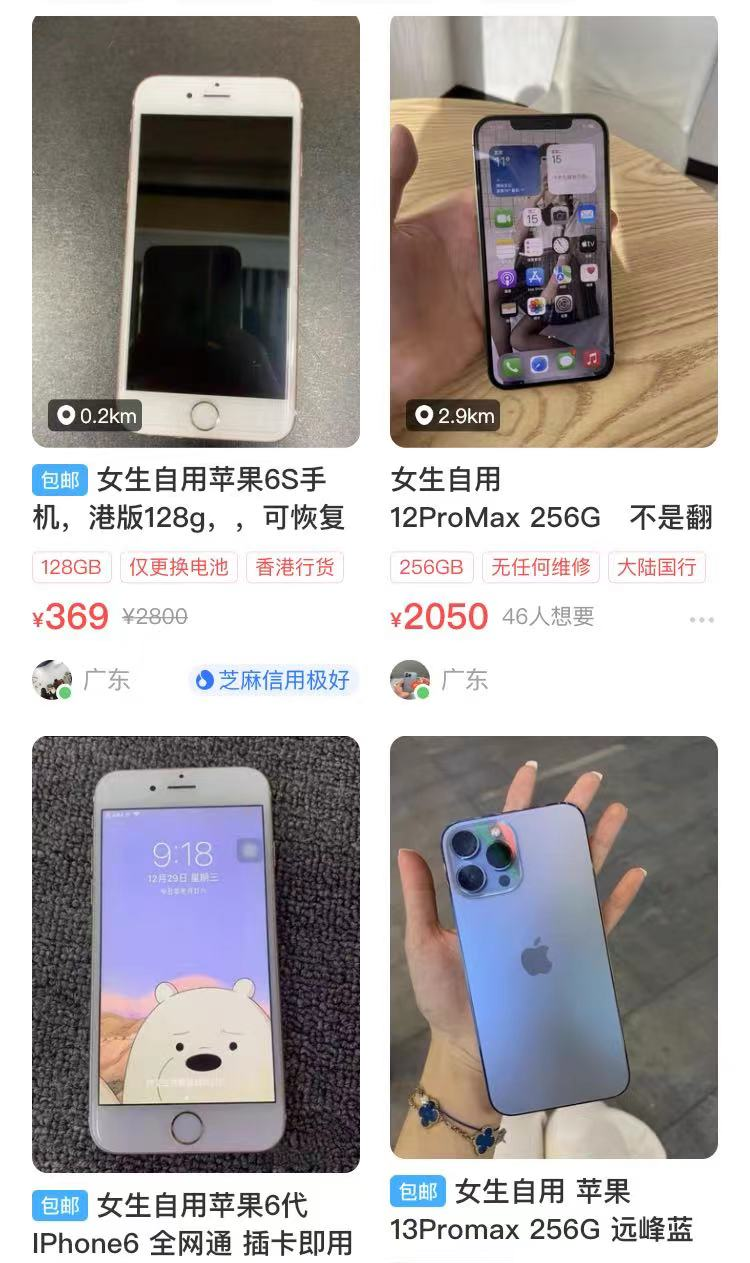Open more options on the 12ProMax listing
This screenshot has width=750, height=1263.
click(701, 620)
